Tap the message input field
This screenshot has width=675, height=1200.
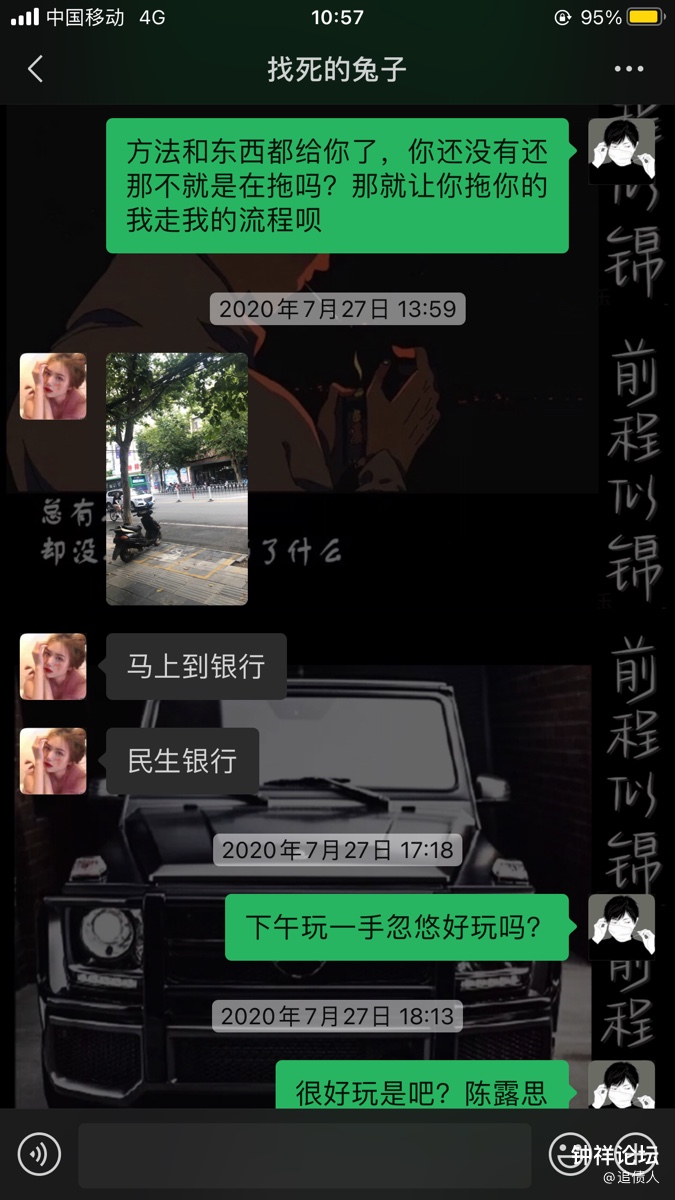[x=304, y=1155]
